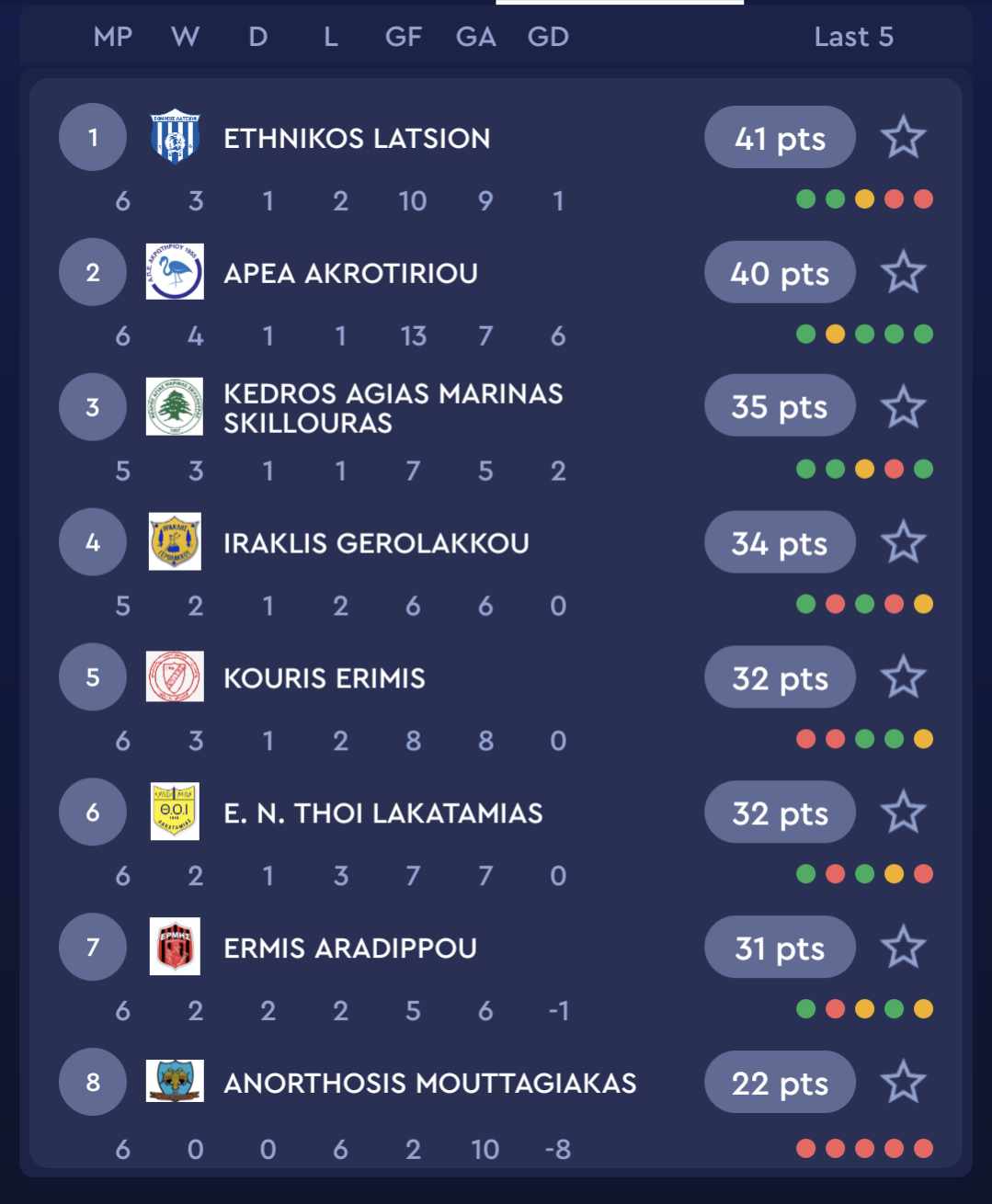View Ermis Aradippou team details
The width and height of the screenshot is (992, 1204).
(350, 948)
